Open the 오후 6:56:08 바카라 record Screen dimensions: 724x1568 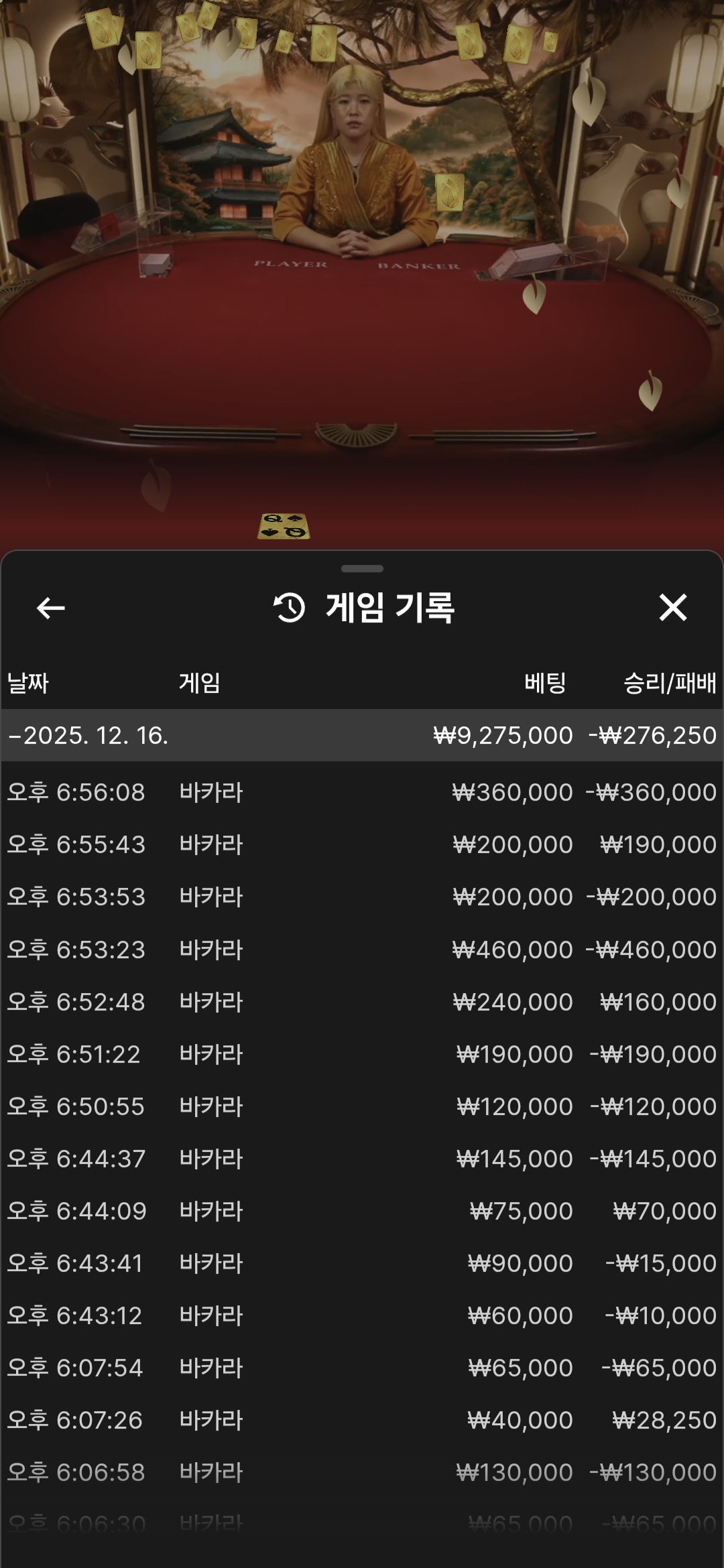click(362, 792)
